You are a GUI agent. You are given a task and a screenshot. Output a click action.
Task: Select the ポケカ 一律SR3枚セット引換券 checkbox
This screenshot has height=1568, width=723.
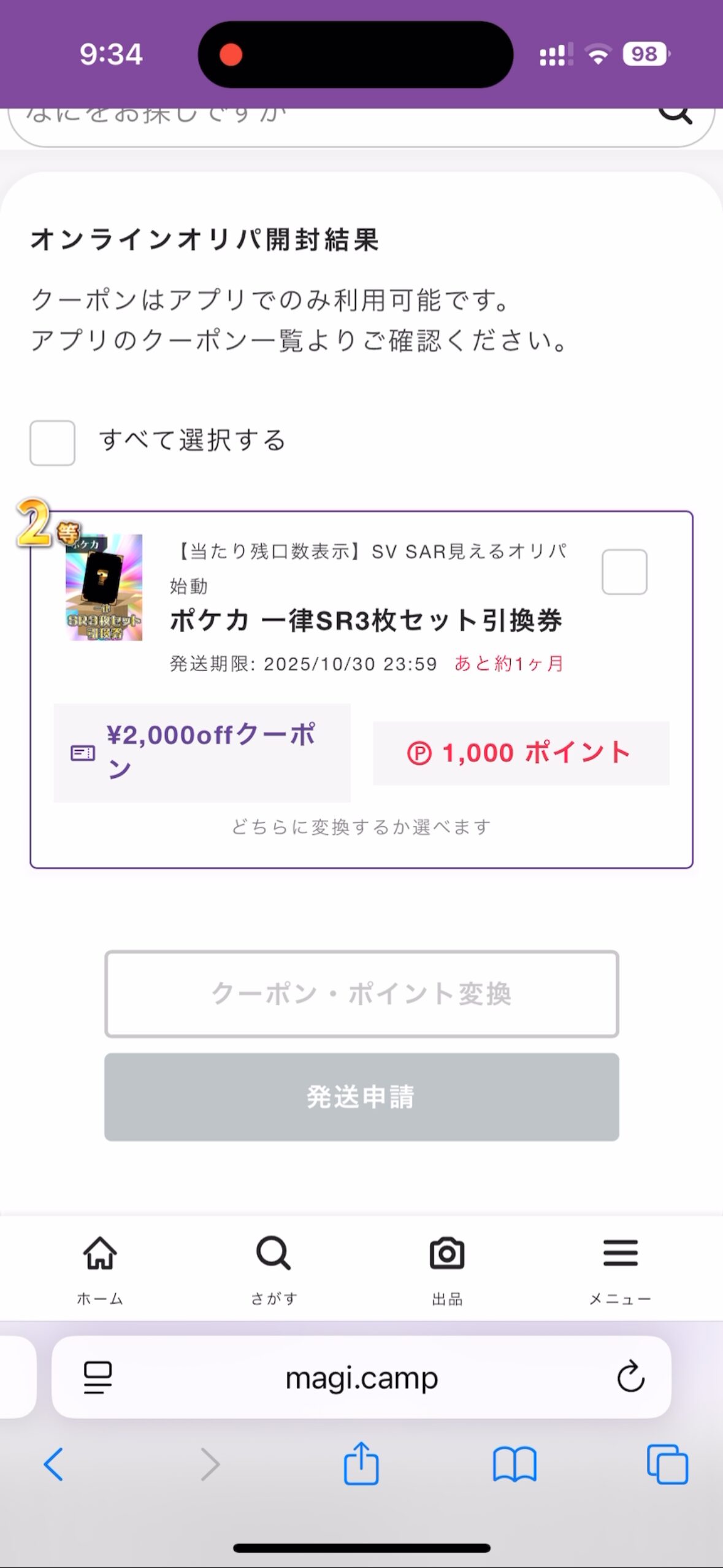click(624, 572)
